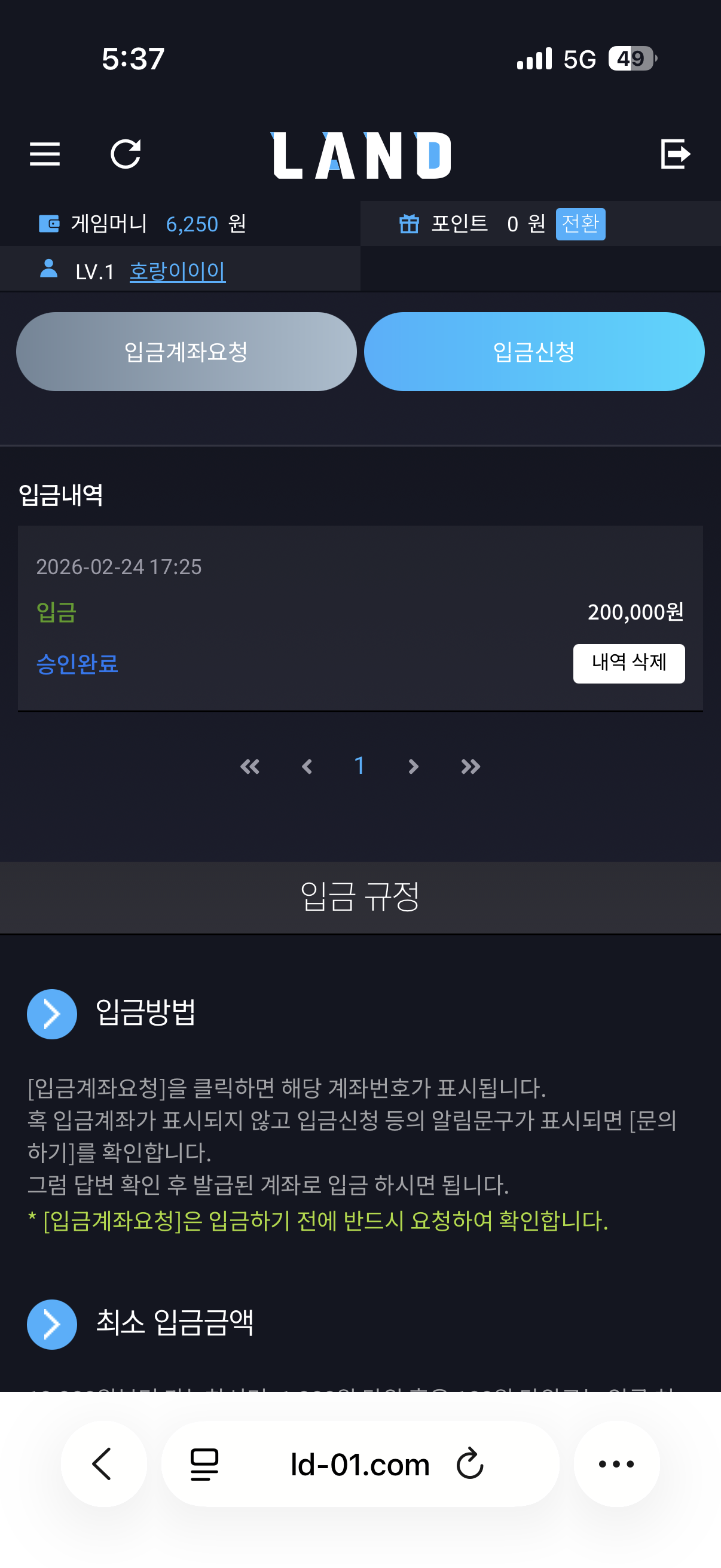Open the 호랑이이이 profile link

click(178, 271)
